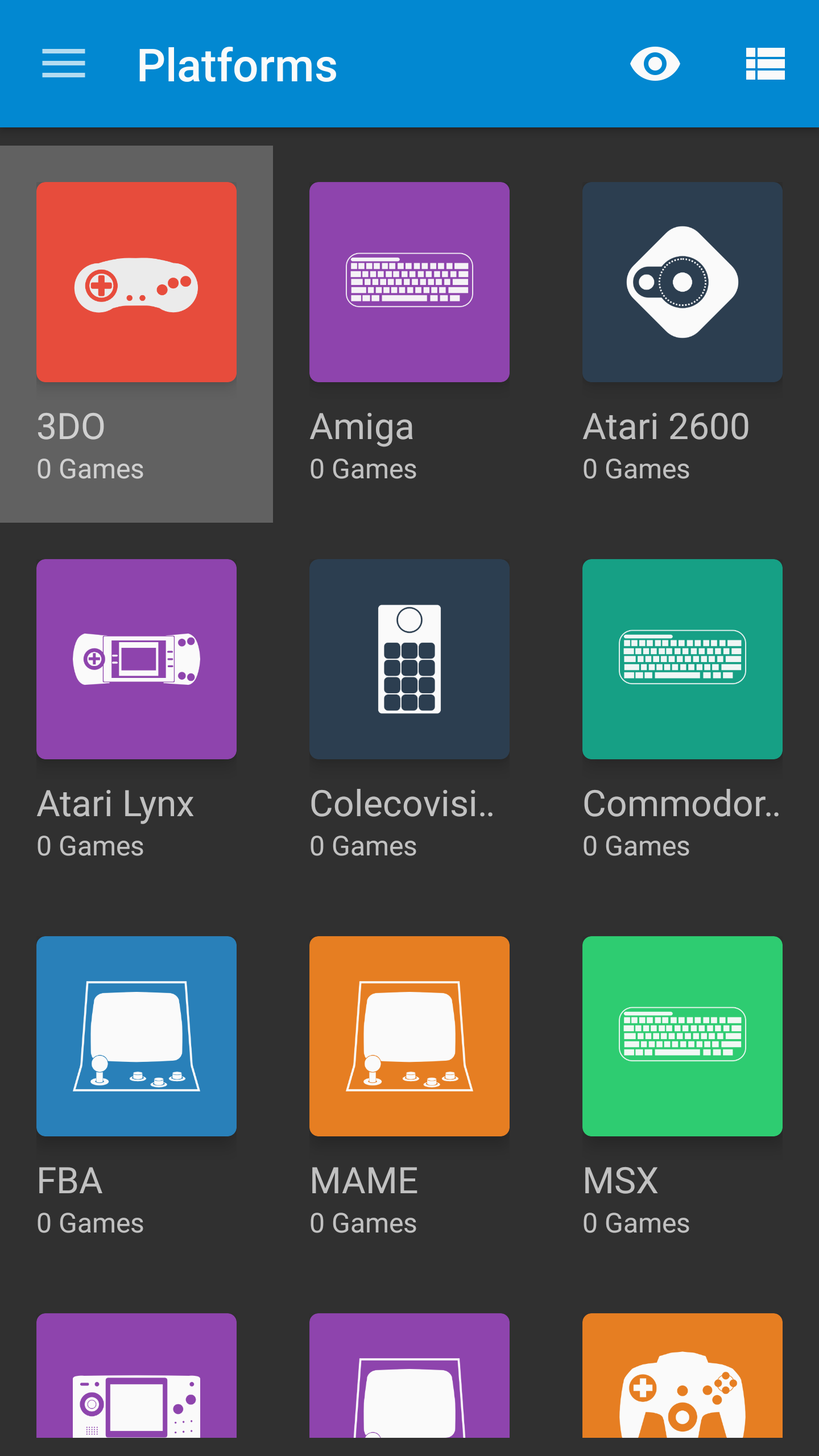
Task: Open the hamburger navigation drawer
Action: (x=64, y=64)
